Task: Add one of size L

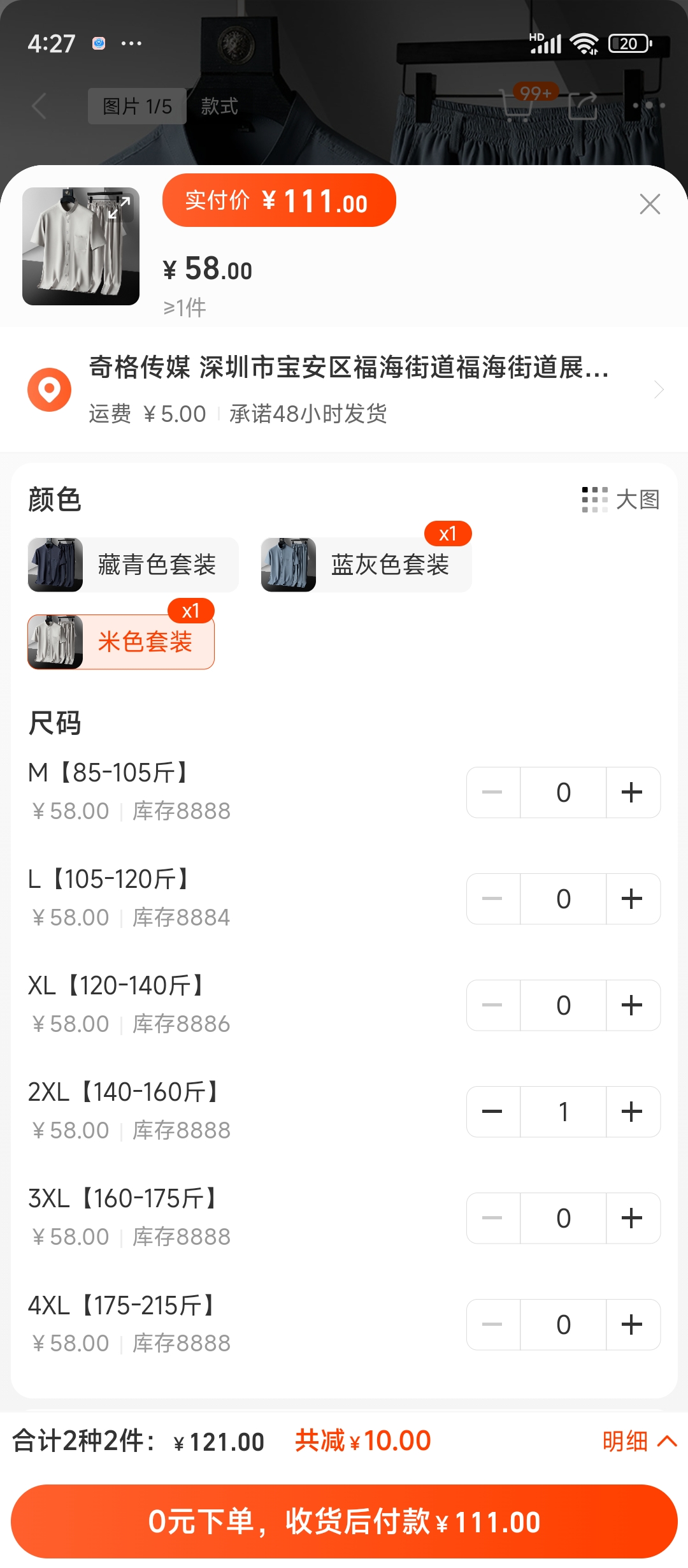Action: point(633,899)
